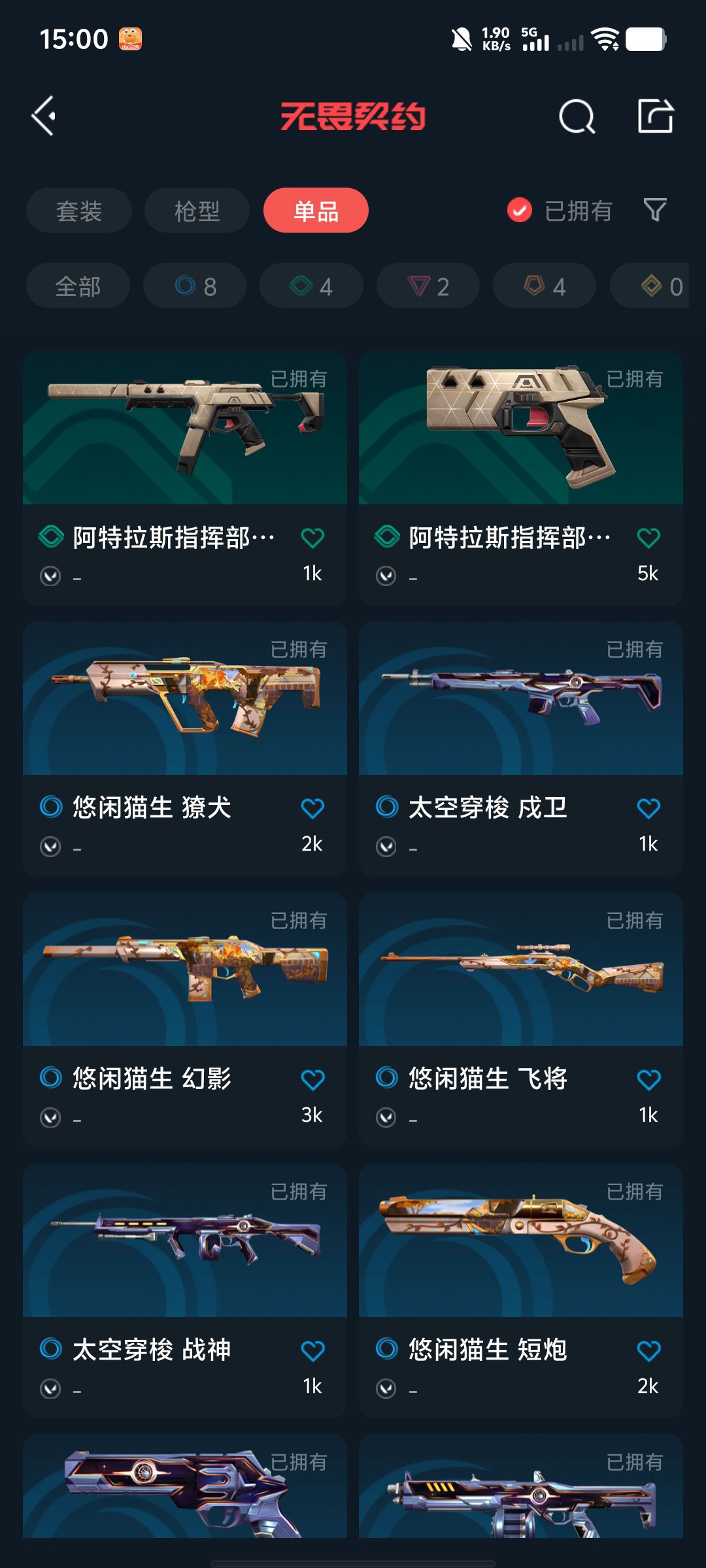Like the 悠闲猫生 飞将 skin

(x=648, y=1079)
